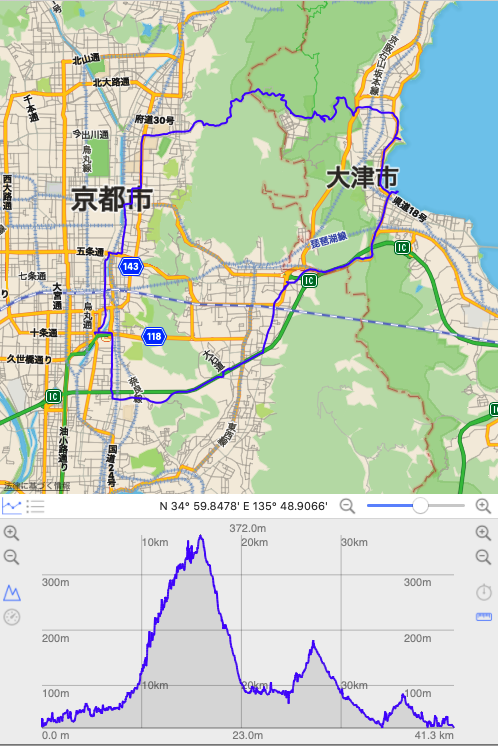
Task: Zoom in the chart's right side
Action: (x=483, y=533)
